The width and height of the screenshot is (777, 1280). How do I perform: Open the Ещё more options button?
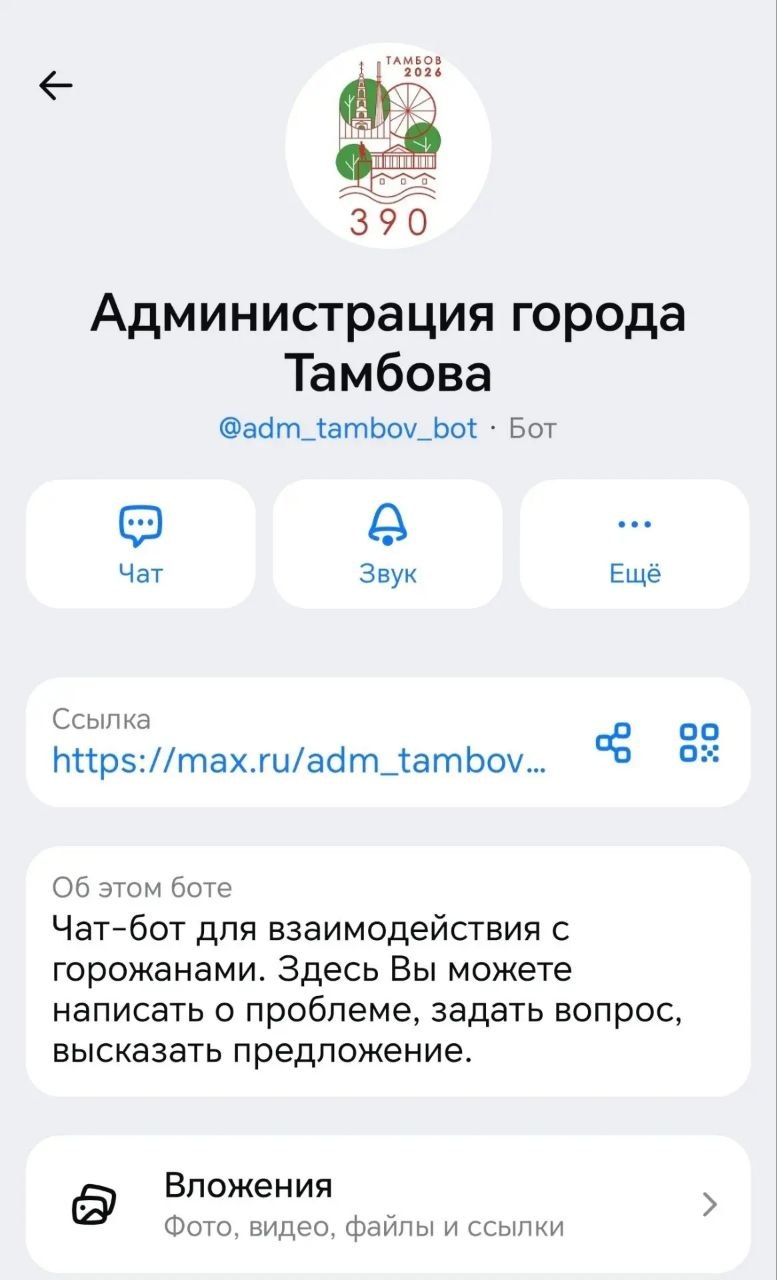pos(635,544)
